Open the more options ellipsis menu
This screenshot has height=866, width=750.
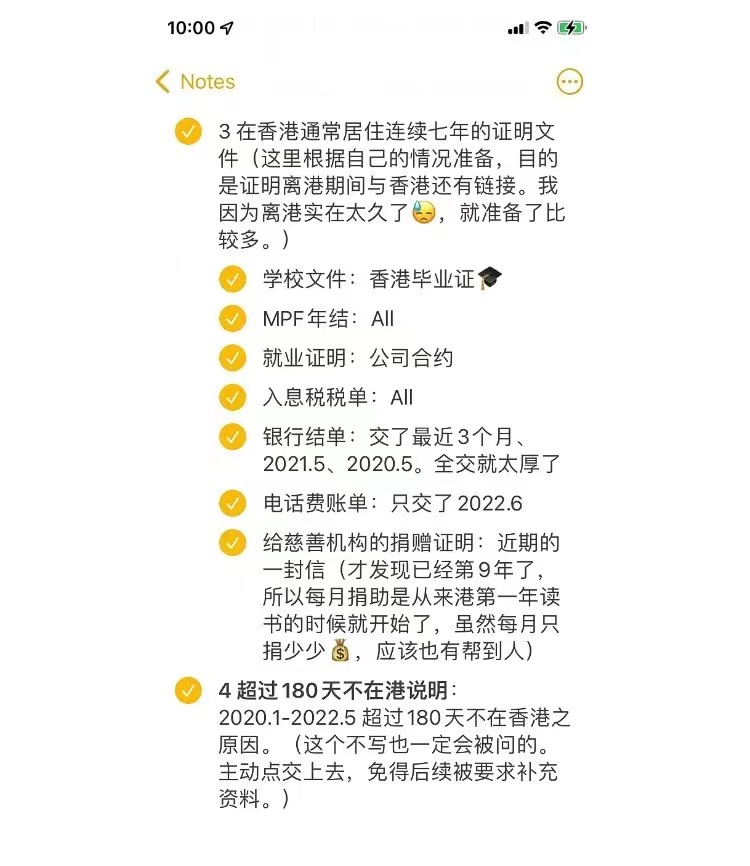click(x=569, y=82)
